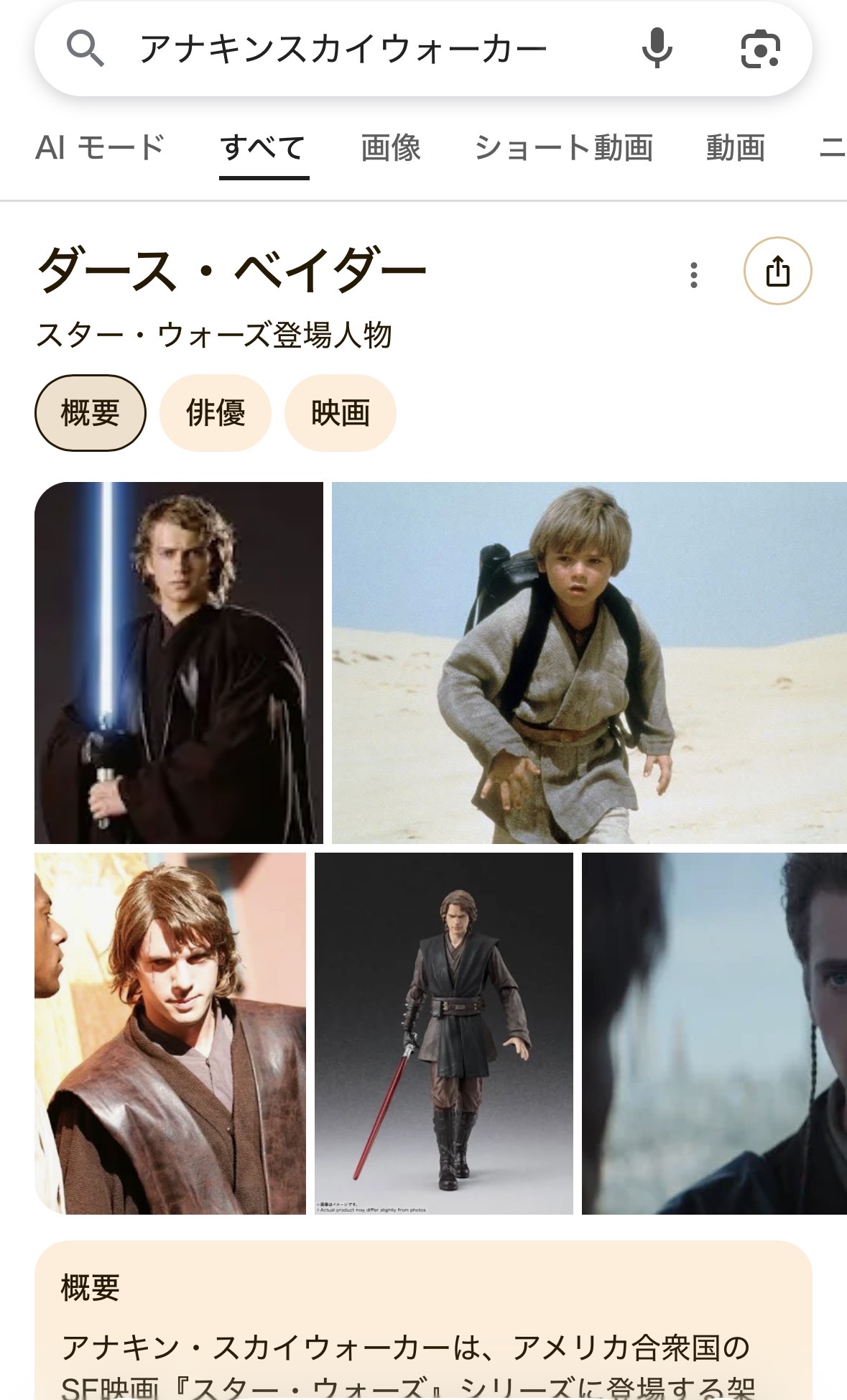Switch to the 動画 tab
This screenshot has height=1400, width=847.
click(x=735, y=148)
